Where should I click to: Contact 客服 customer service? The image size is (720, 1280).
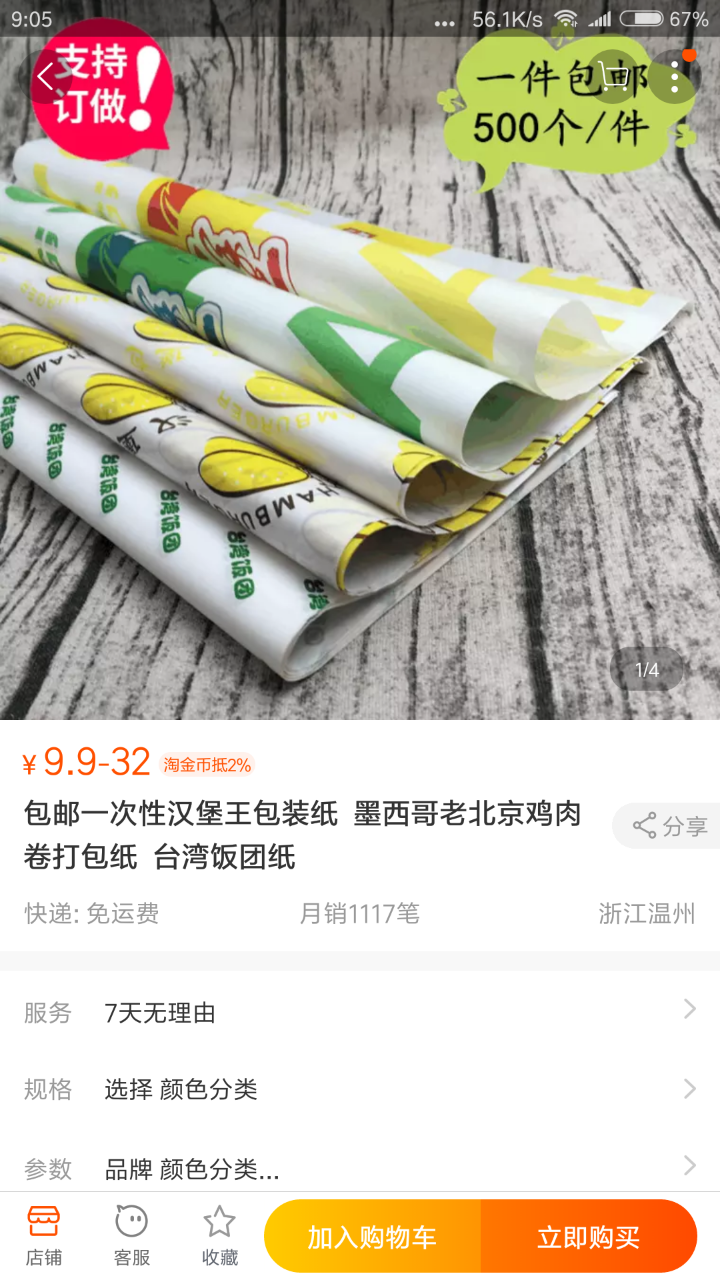pos(132,1236)
